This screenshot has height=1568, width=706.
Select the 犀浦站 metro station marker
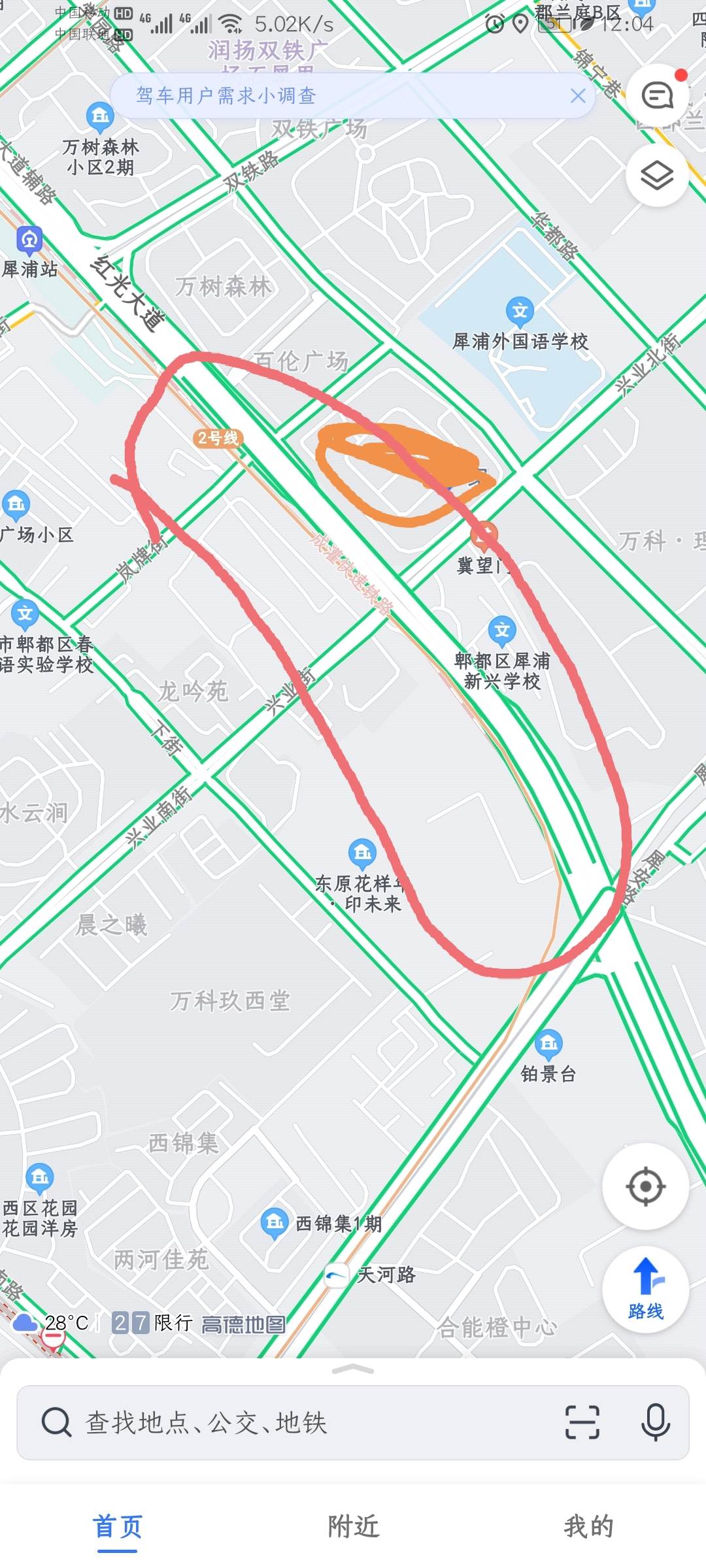pos(29,240)
